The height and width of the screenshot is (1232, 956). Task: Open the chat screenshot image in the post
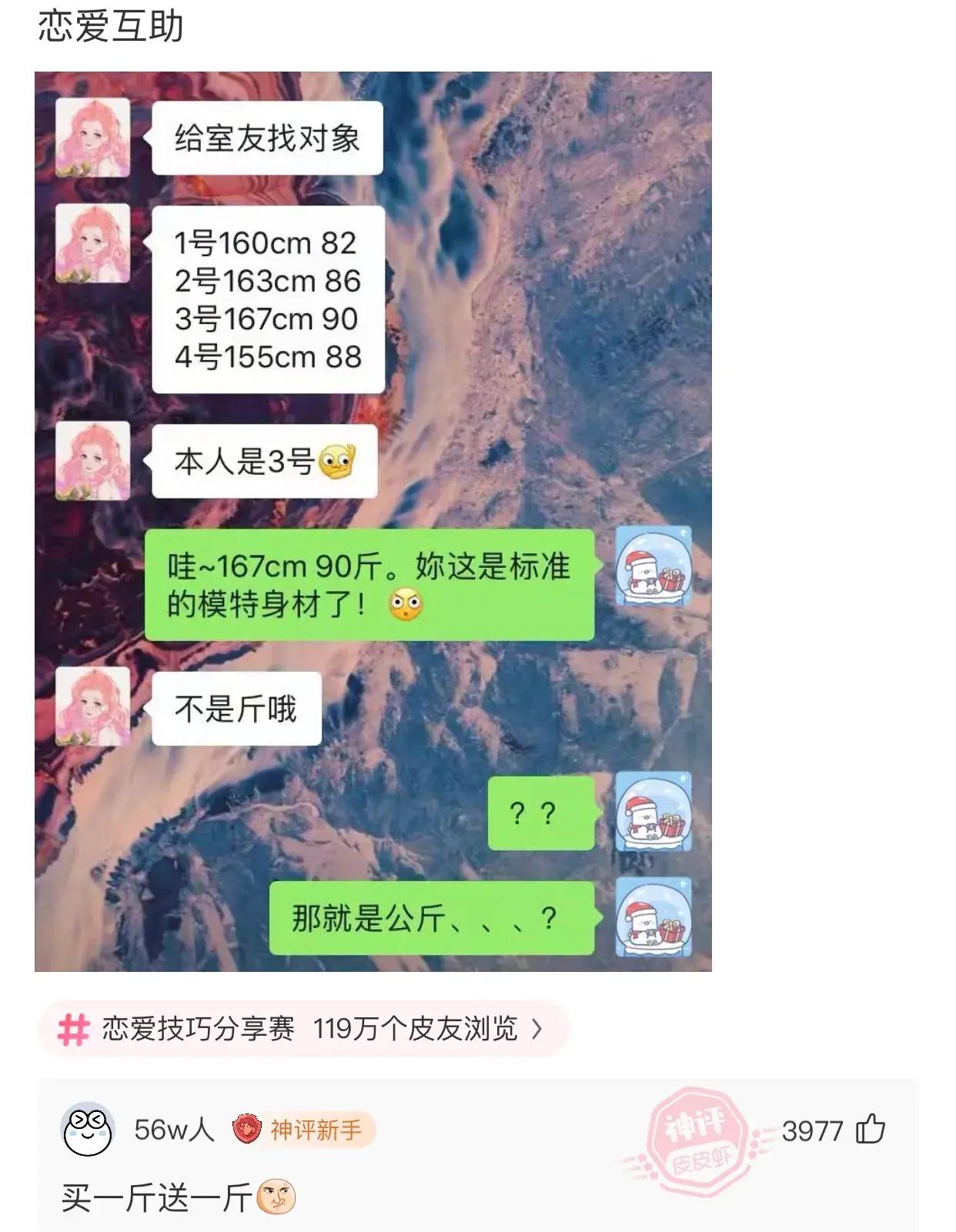point(373,521)
